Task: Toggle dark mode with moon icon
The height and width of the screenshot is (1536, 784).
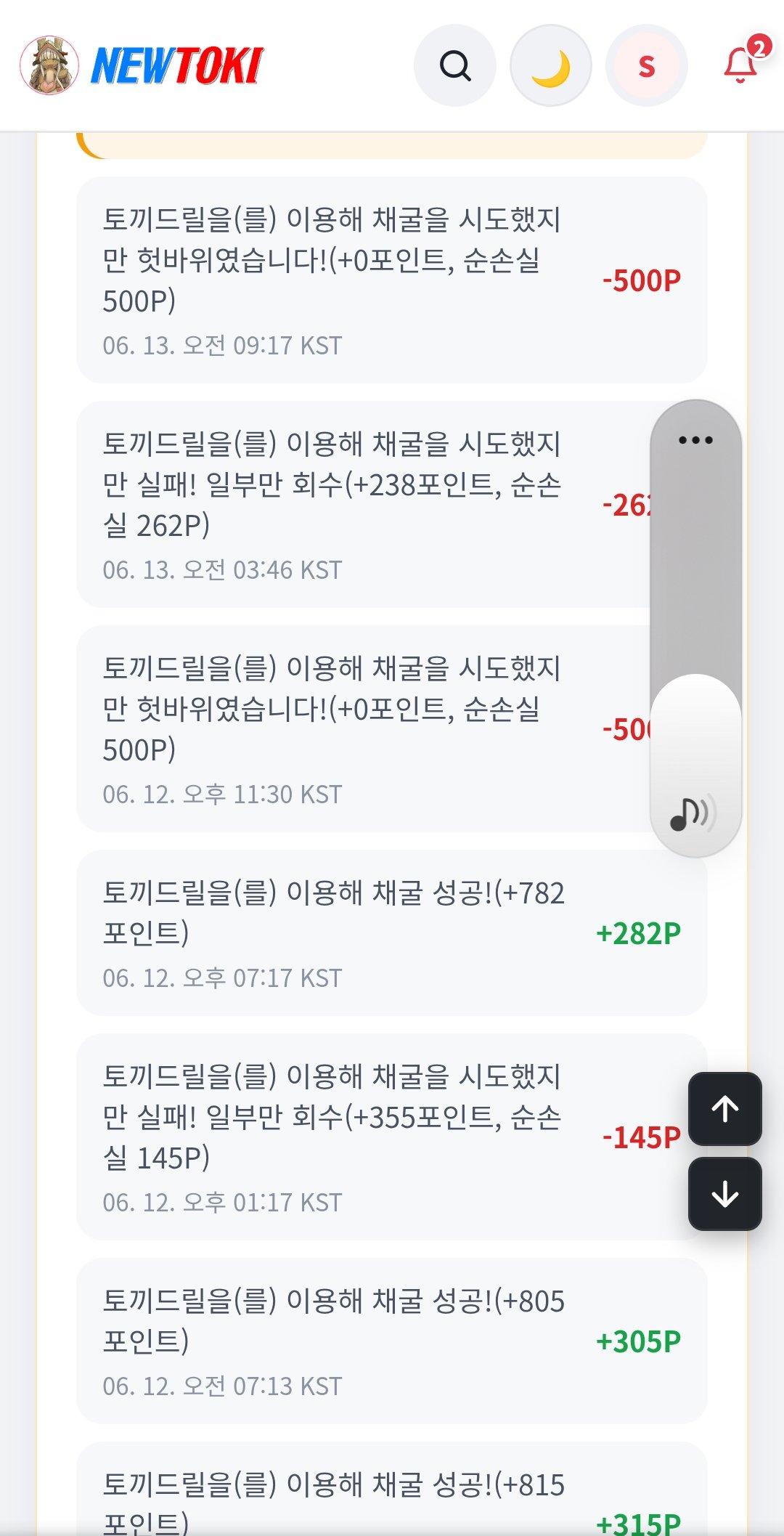Action: (x=551, y=65)
